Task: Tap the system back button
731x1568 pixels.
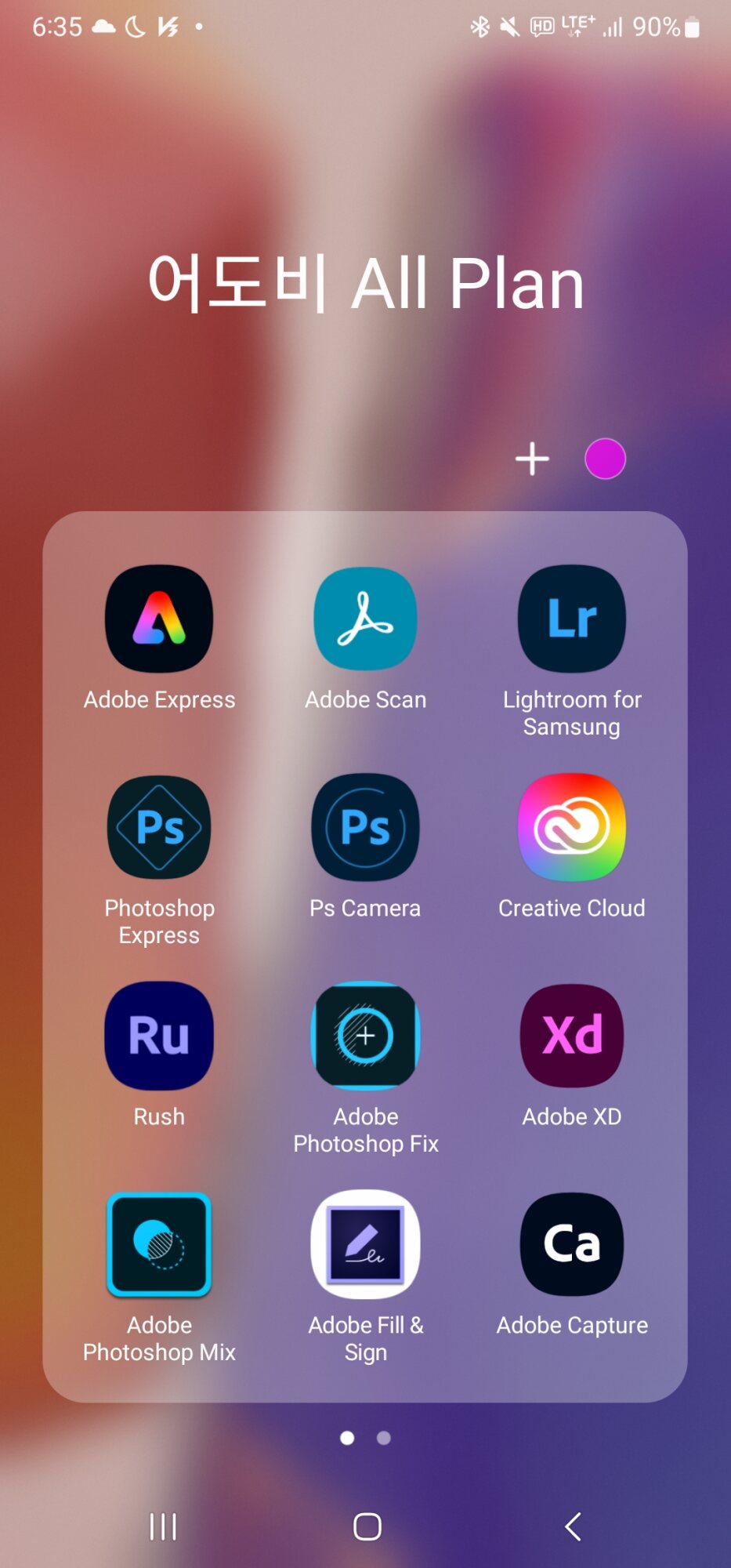Action: click(x=573, y=1526)
